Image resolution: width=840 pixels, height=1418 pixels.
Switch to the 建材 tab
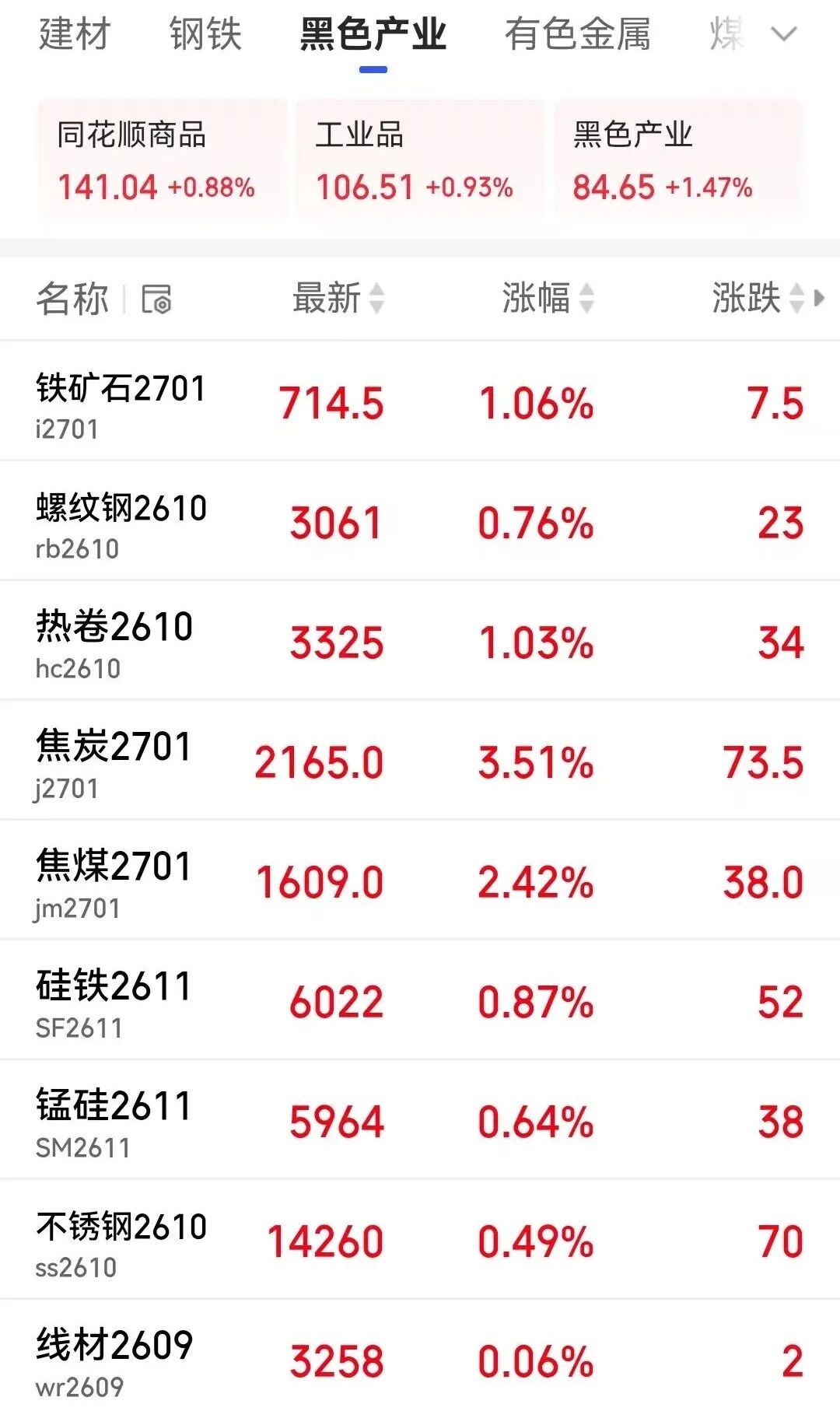click(x=75, y=34)
